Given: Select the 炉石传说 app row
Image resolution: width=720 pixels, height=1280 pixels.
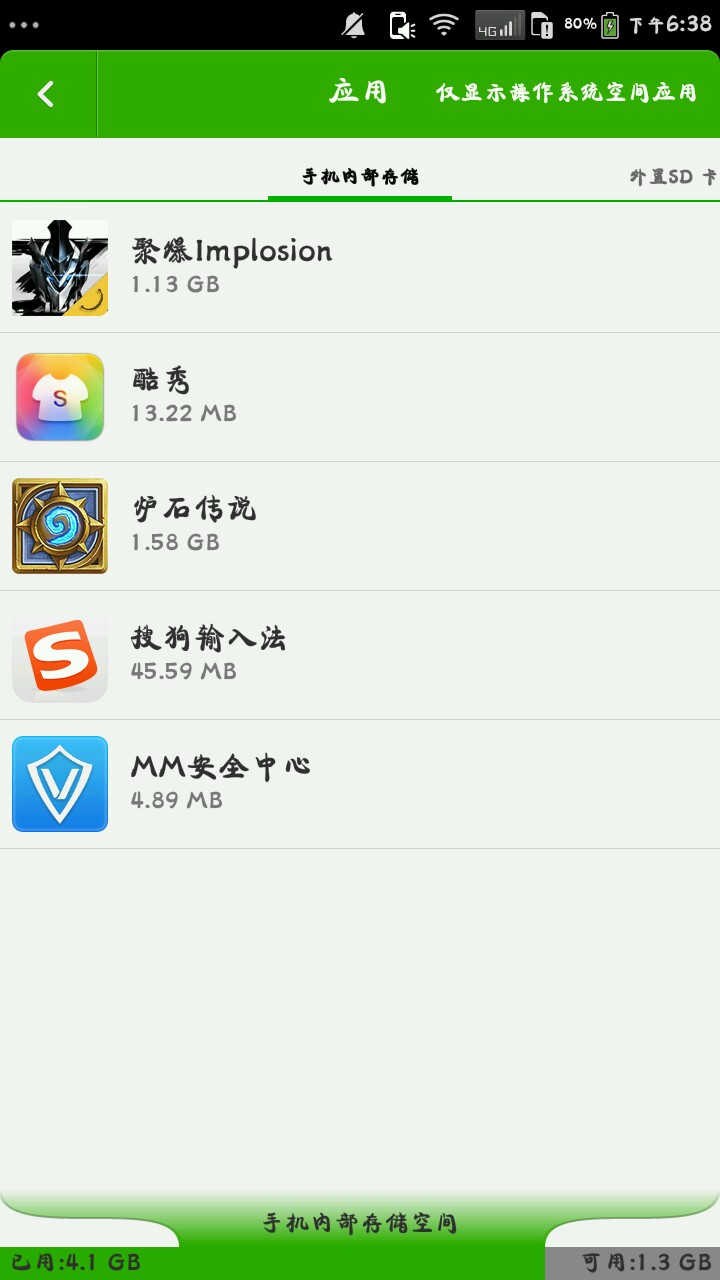Looking at the screenshot, I should (x=360, y=526).
